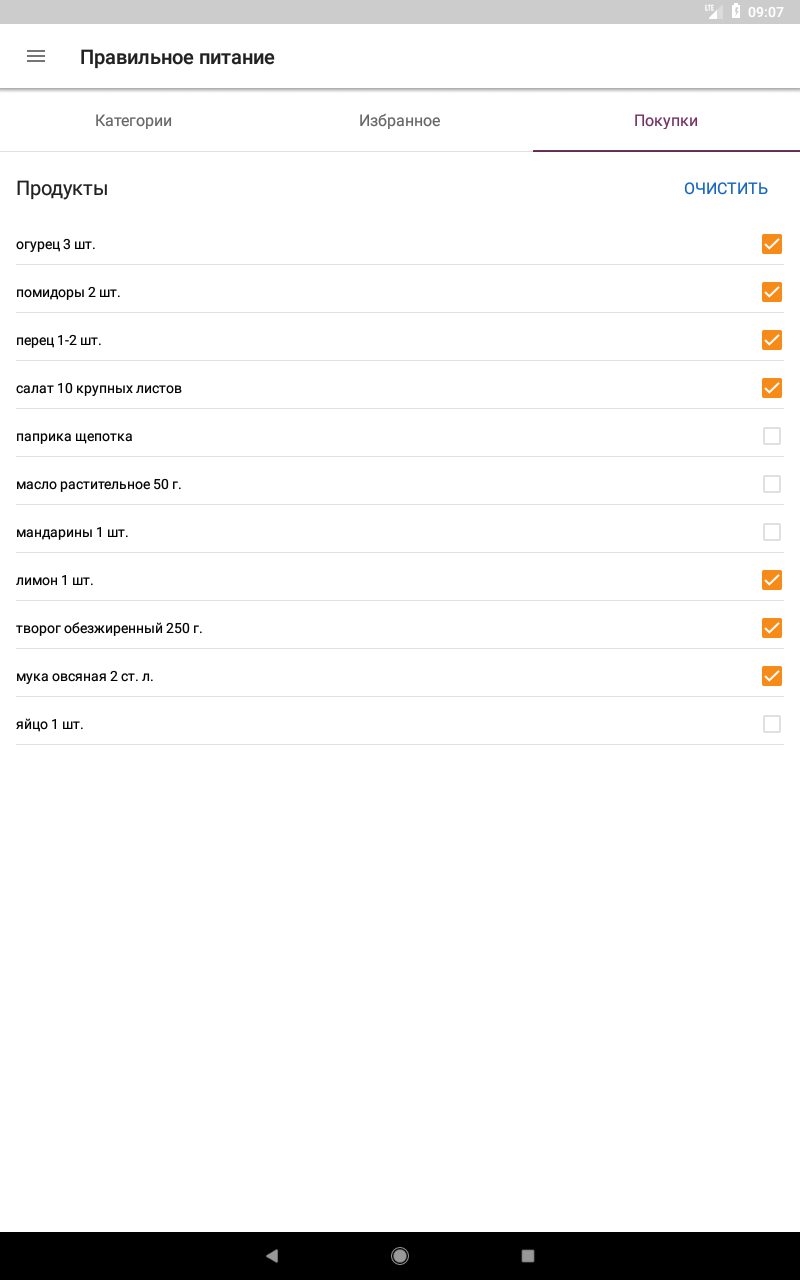Screen dimensions: 800x1280
Task: Switch to the Избранное tab
Action: point(400,121)
